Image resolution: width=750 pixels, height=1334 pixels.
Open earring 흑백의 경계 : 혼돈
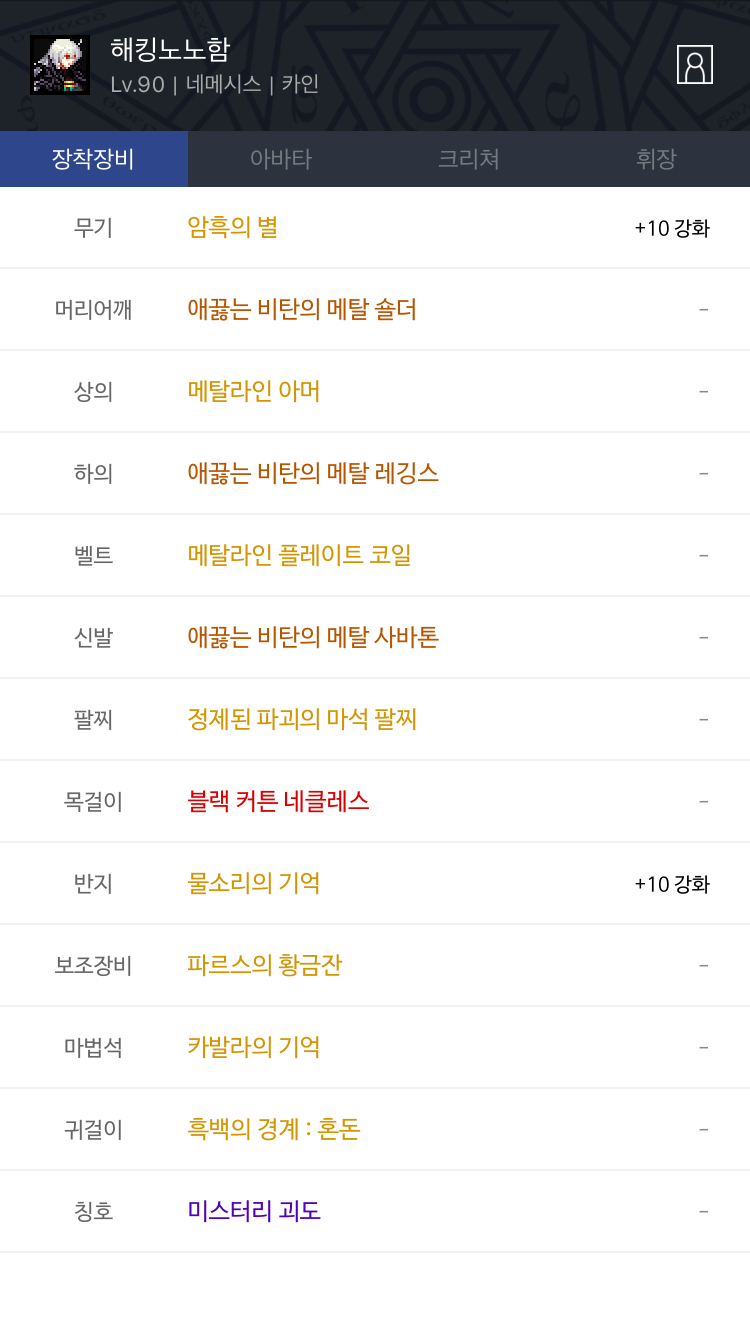(x=274, y=1129)
